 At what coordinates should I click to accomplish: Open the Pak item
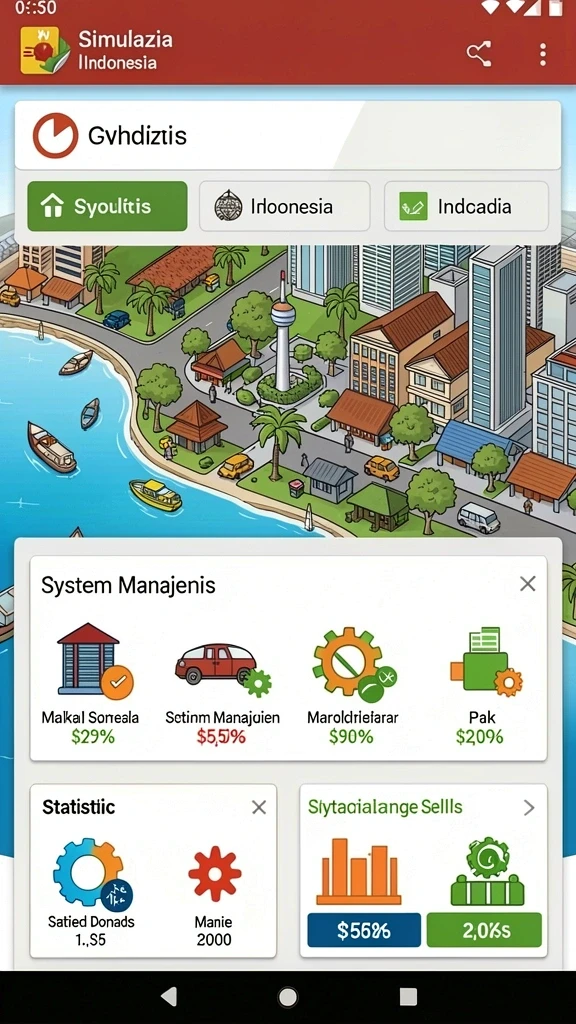(480, 684)
